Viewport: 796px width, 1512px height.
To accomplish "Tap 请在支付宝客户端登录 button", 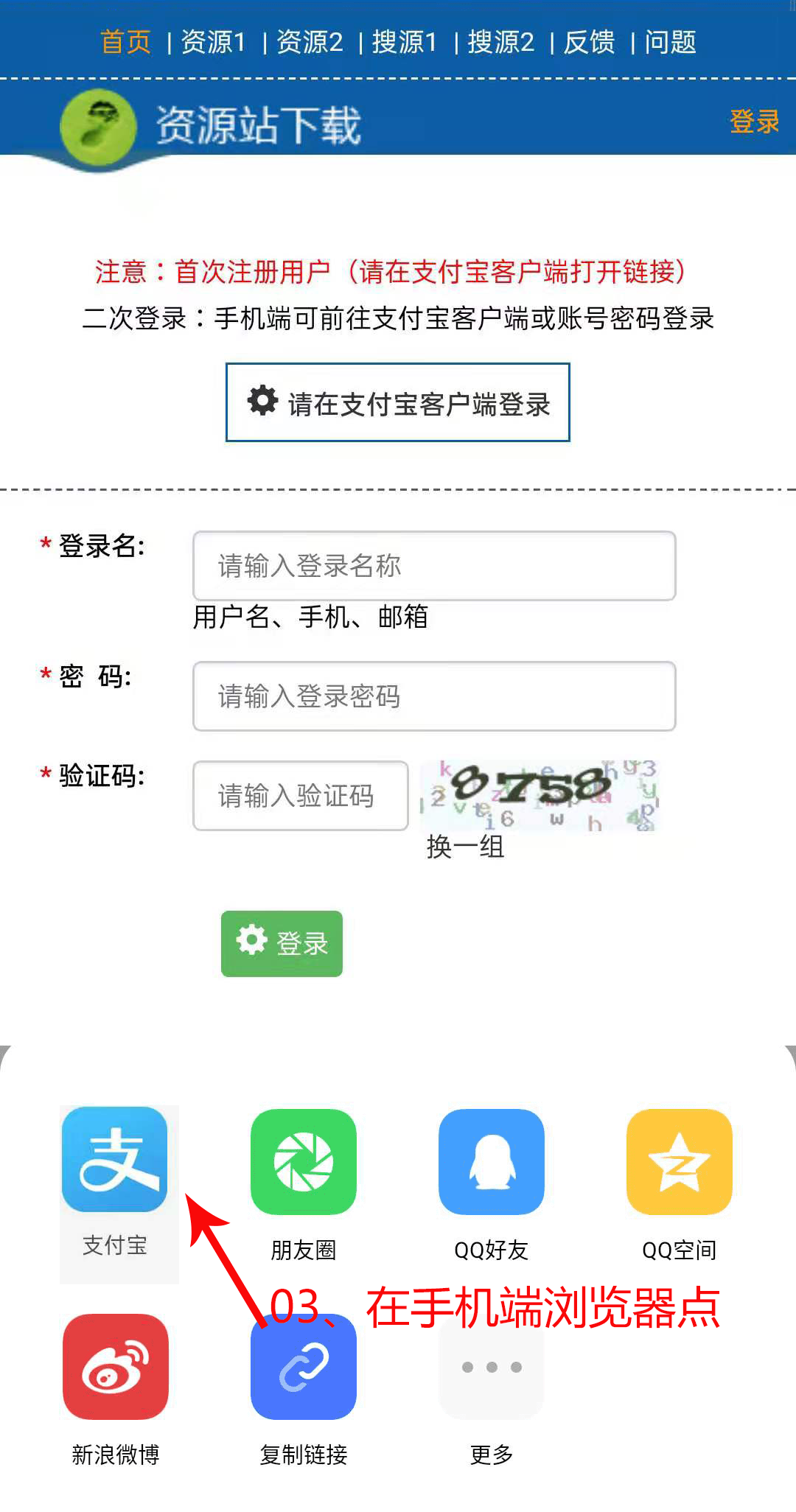I will [x=398, y=402].
